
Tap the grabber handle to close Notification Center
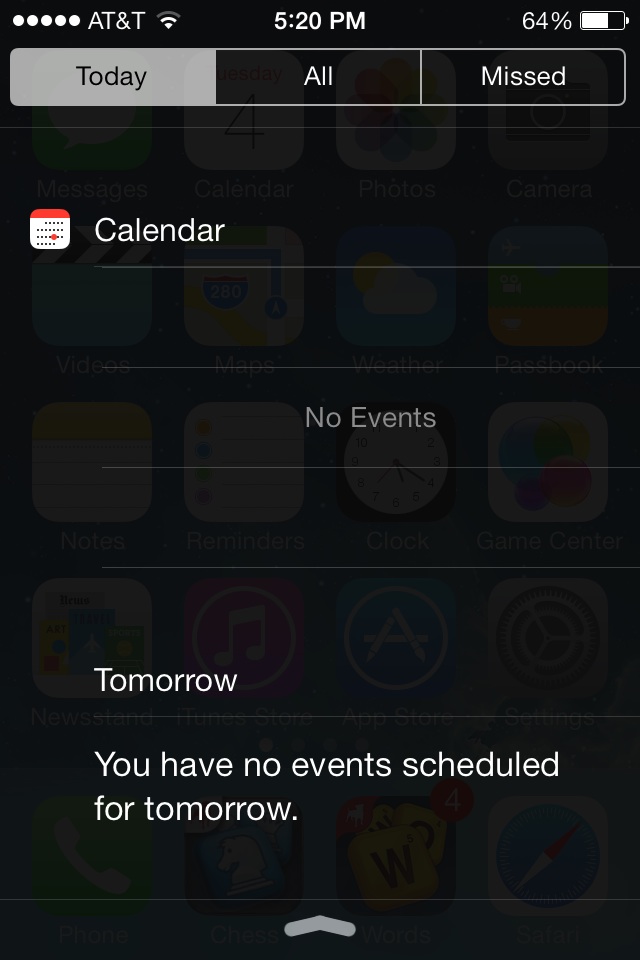click(x=320, y=927)
